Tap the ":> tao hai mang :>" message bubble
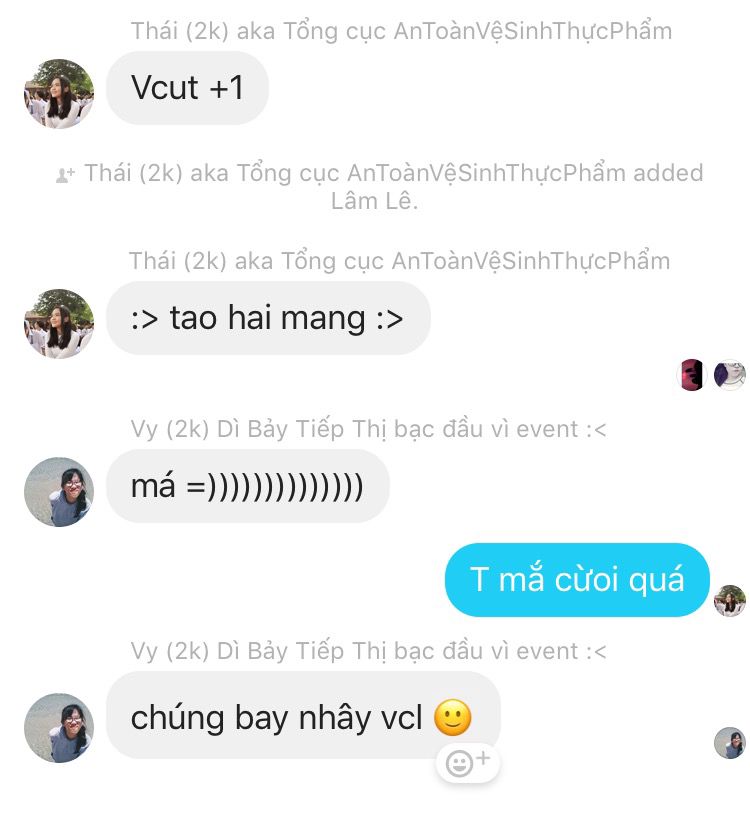 tap(268, 318)
